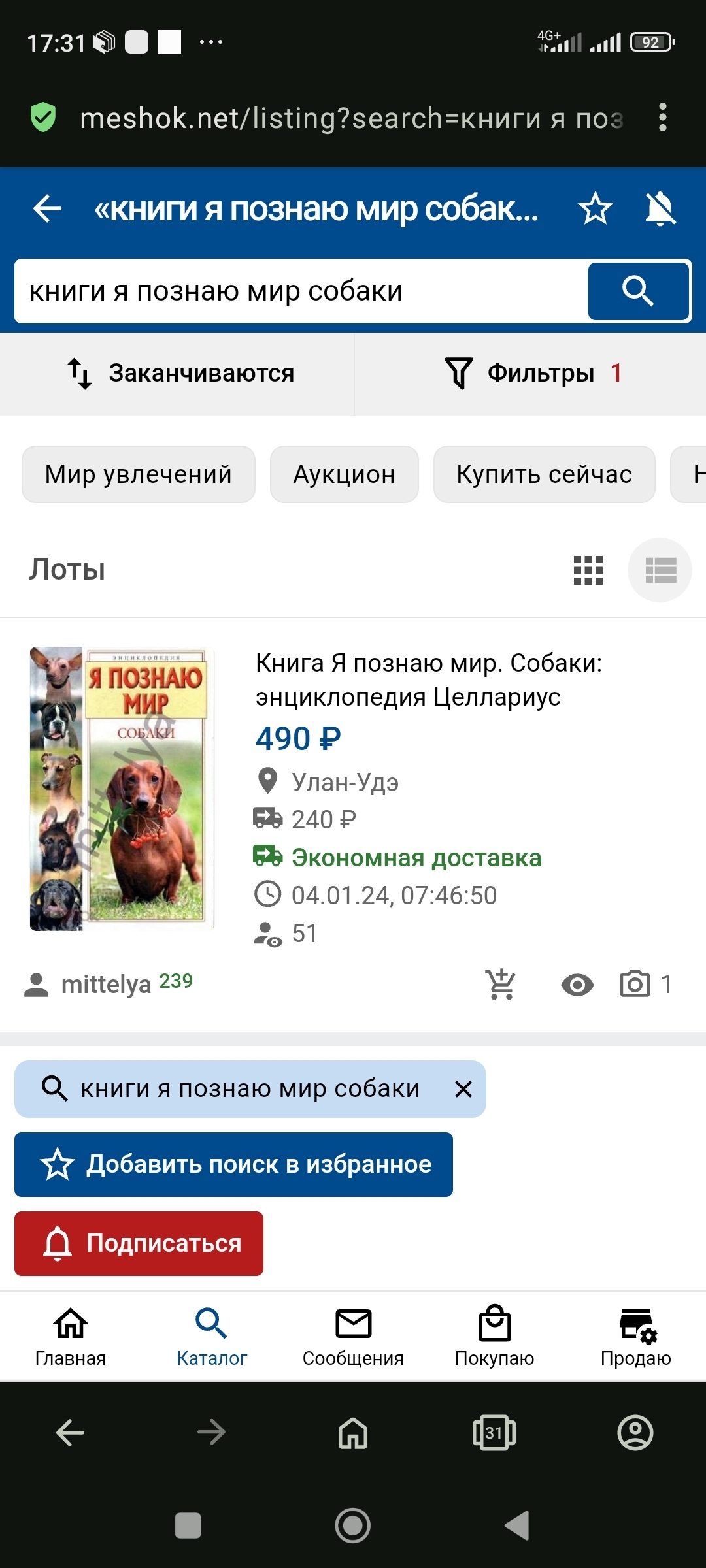Add this search to favorites via star icon
The width and height of the screenshot is (706, 1568).
tap(595, 209)
